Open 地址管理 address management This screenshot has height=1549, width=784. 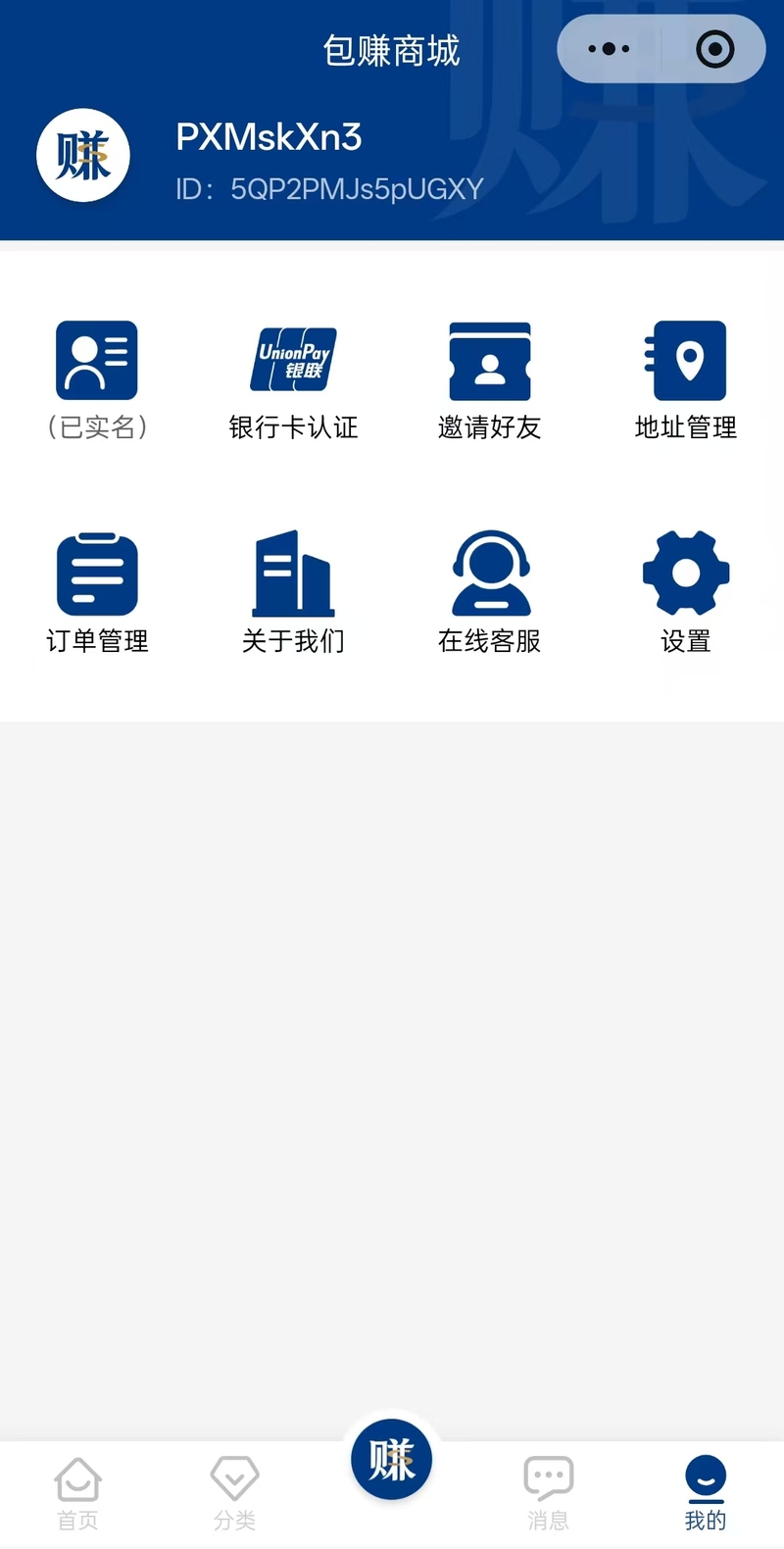coord(686,381)
